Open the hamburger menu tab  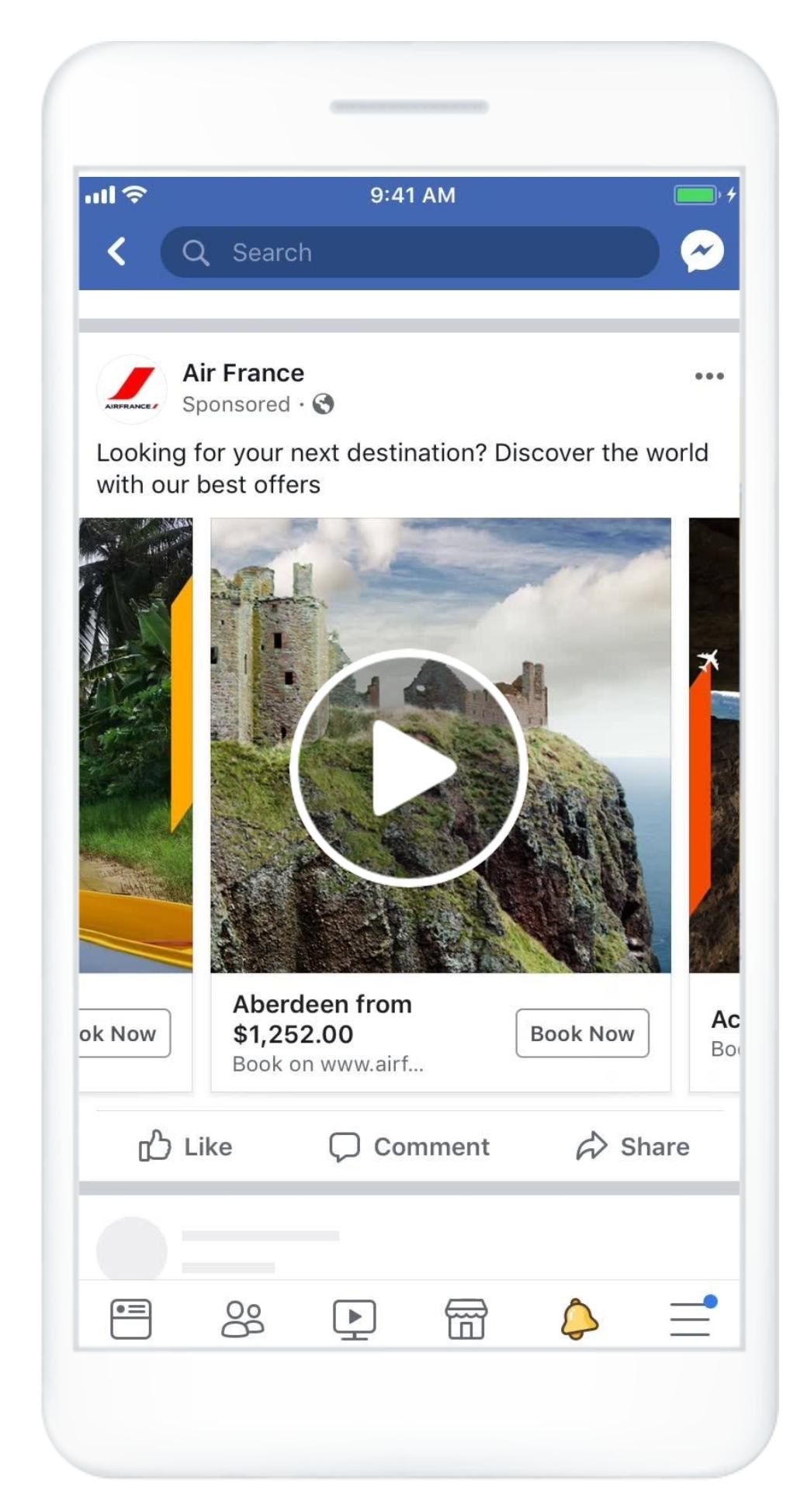click(690, 1318)
